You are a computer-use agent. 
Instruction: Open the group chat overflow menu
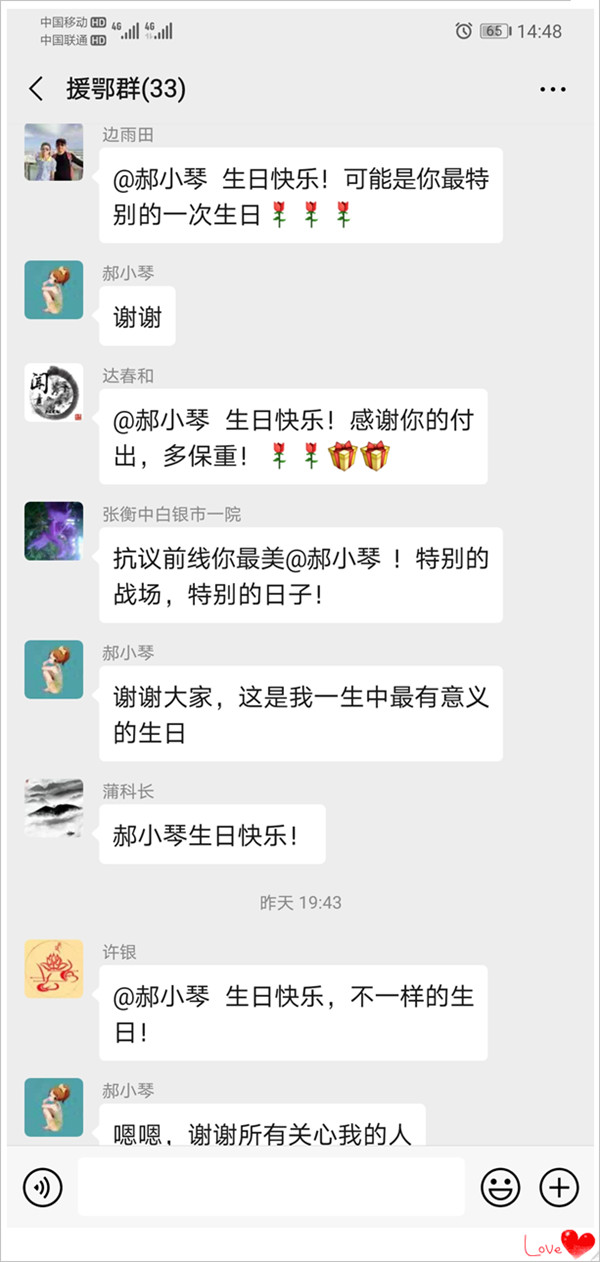(552, 89)
